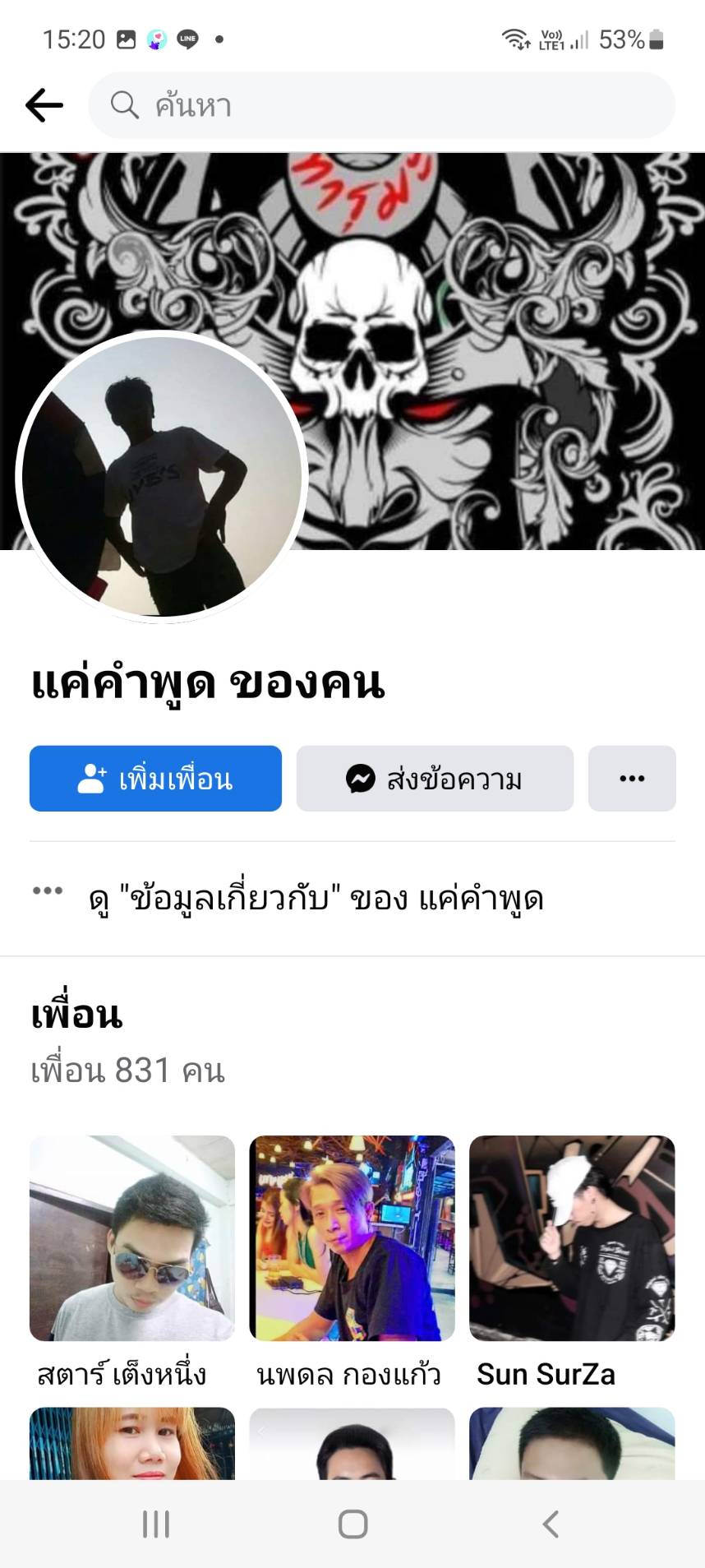Go back using the top arrow

[44, 105]
